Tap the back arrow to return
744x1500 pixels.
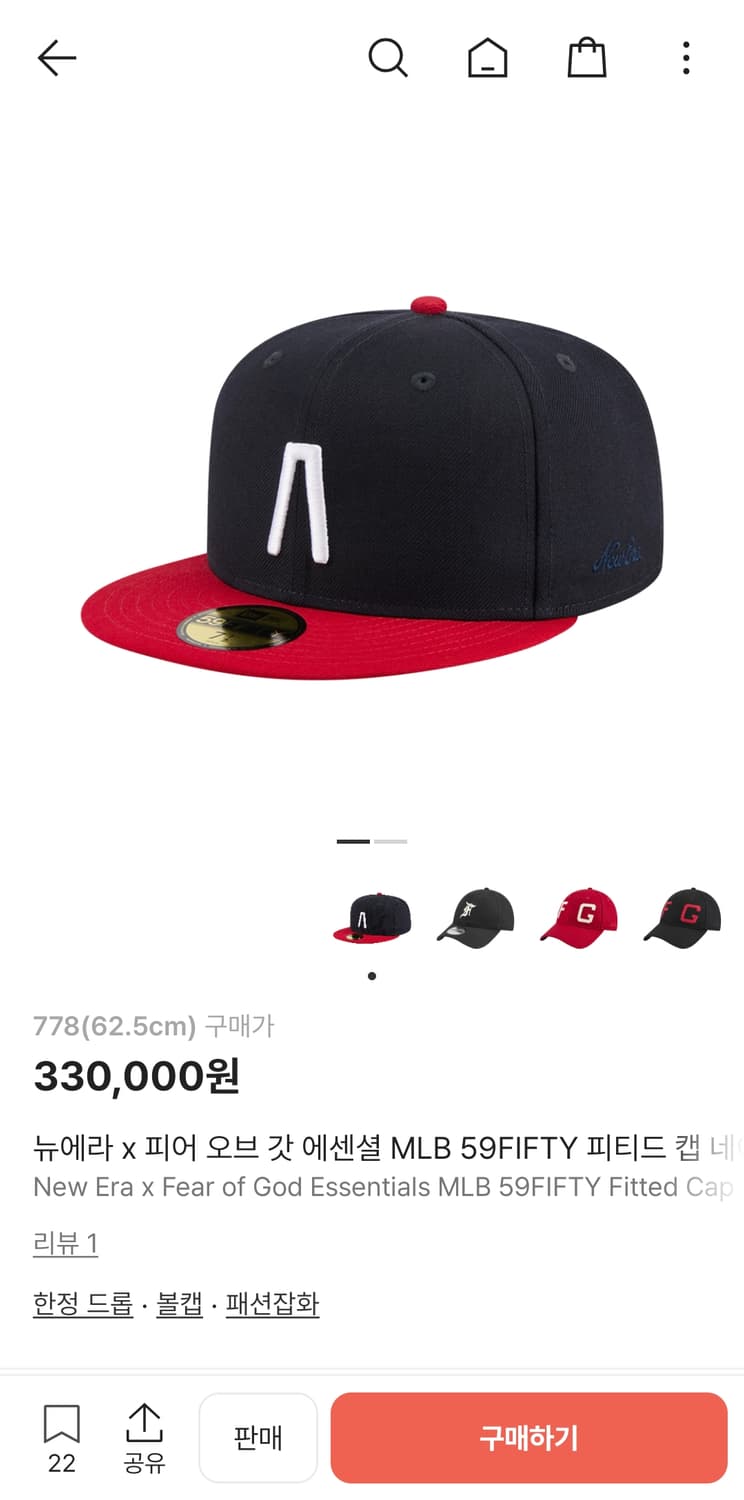[57, 57]
